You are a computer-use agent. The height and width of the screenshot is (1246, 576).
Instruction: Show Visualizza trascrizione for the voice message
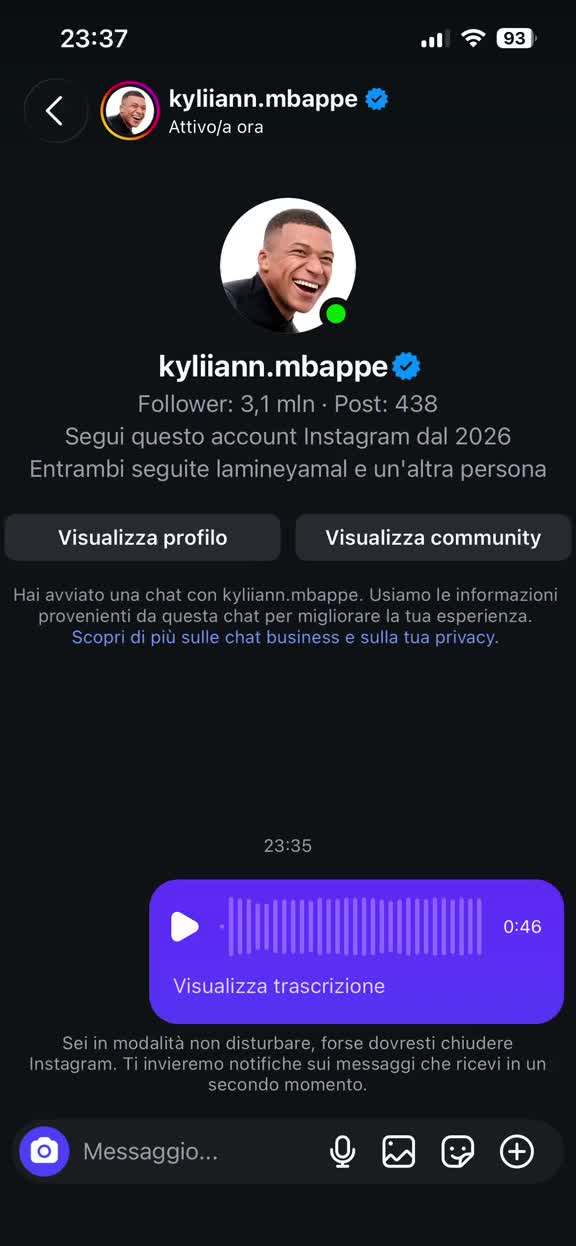[279, 986]
